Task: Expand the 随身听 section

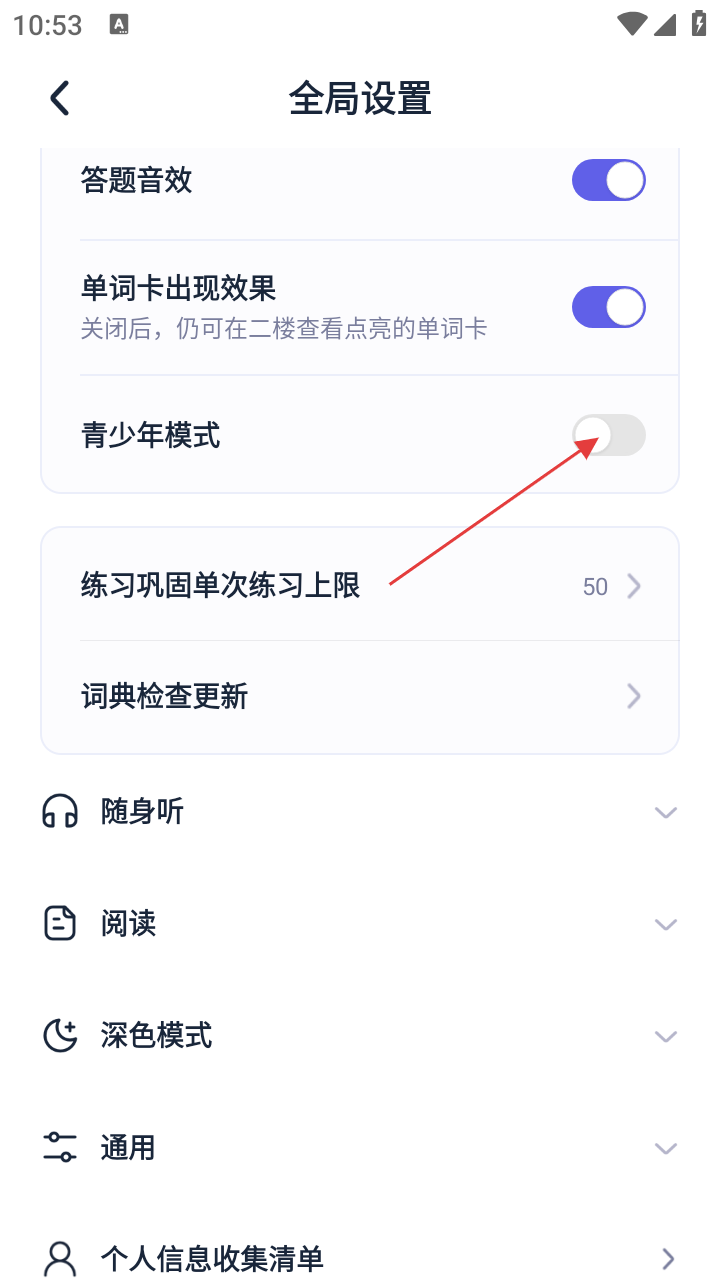Action: coord(360,812)
